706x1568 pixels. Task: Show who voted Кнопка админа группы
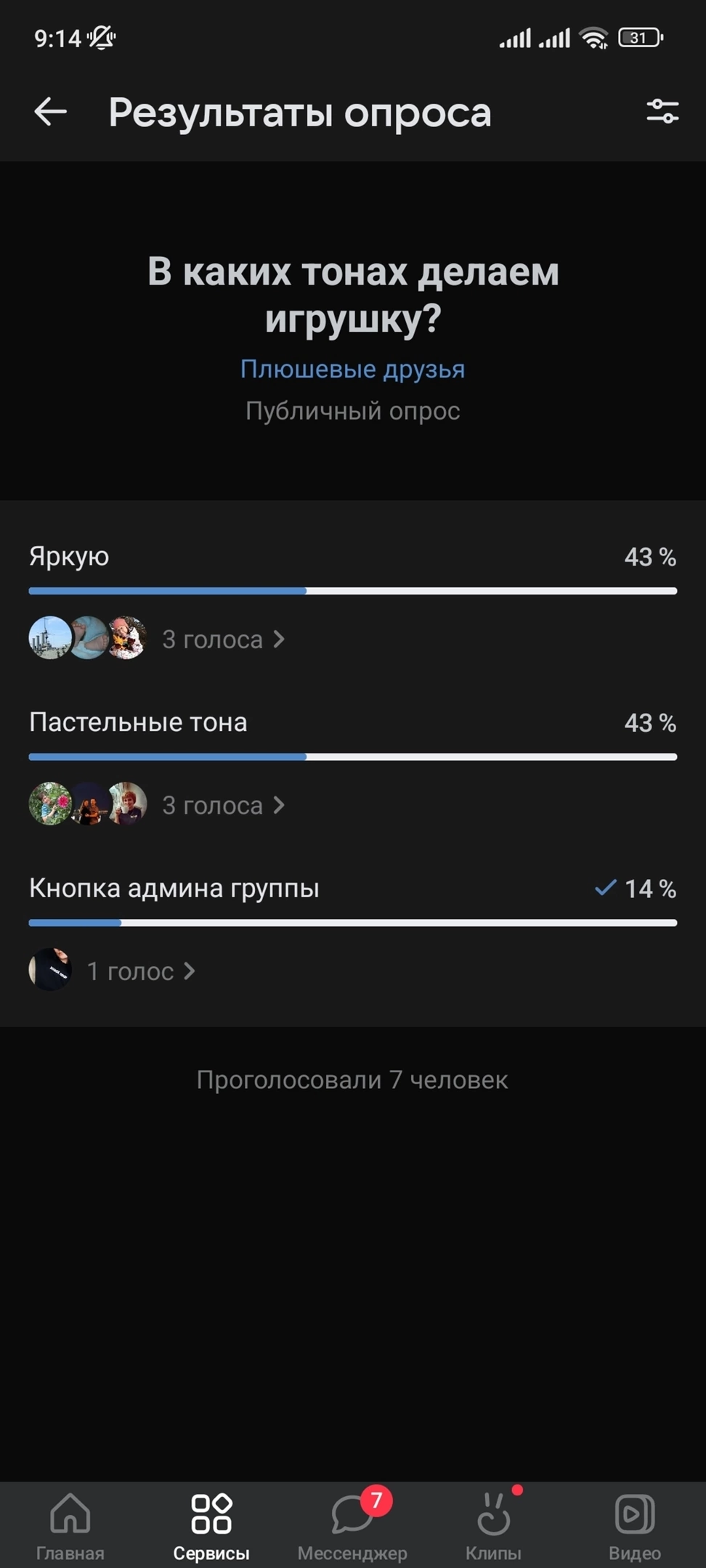pos(139,971)
